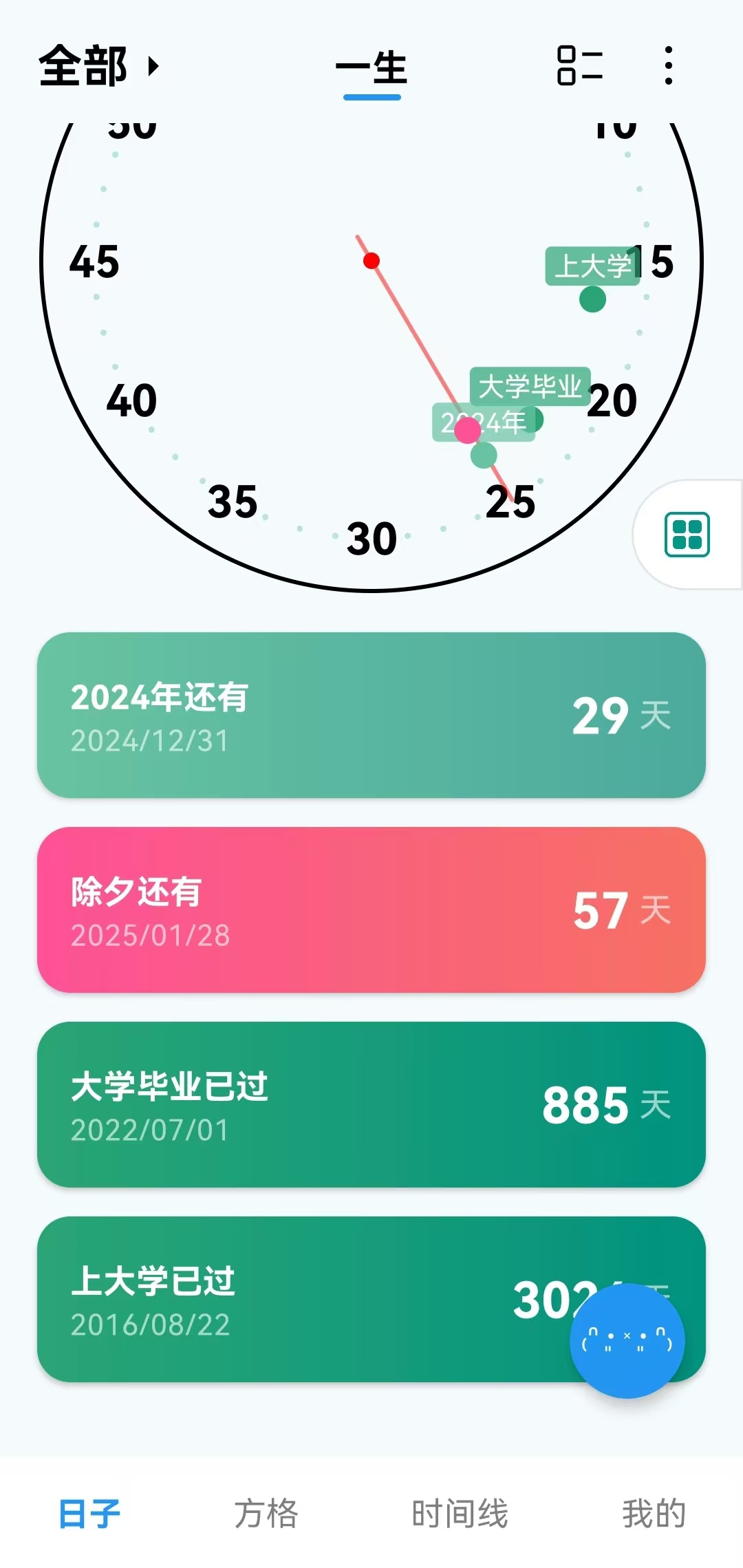Open the 除夕还有 countdown card

coord(371,910)
